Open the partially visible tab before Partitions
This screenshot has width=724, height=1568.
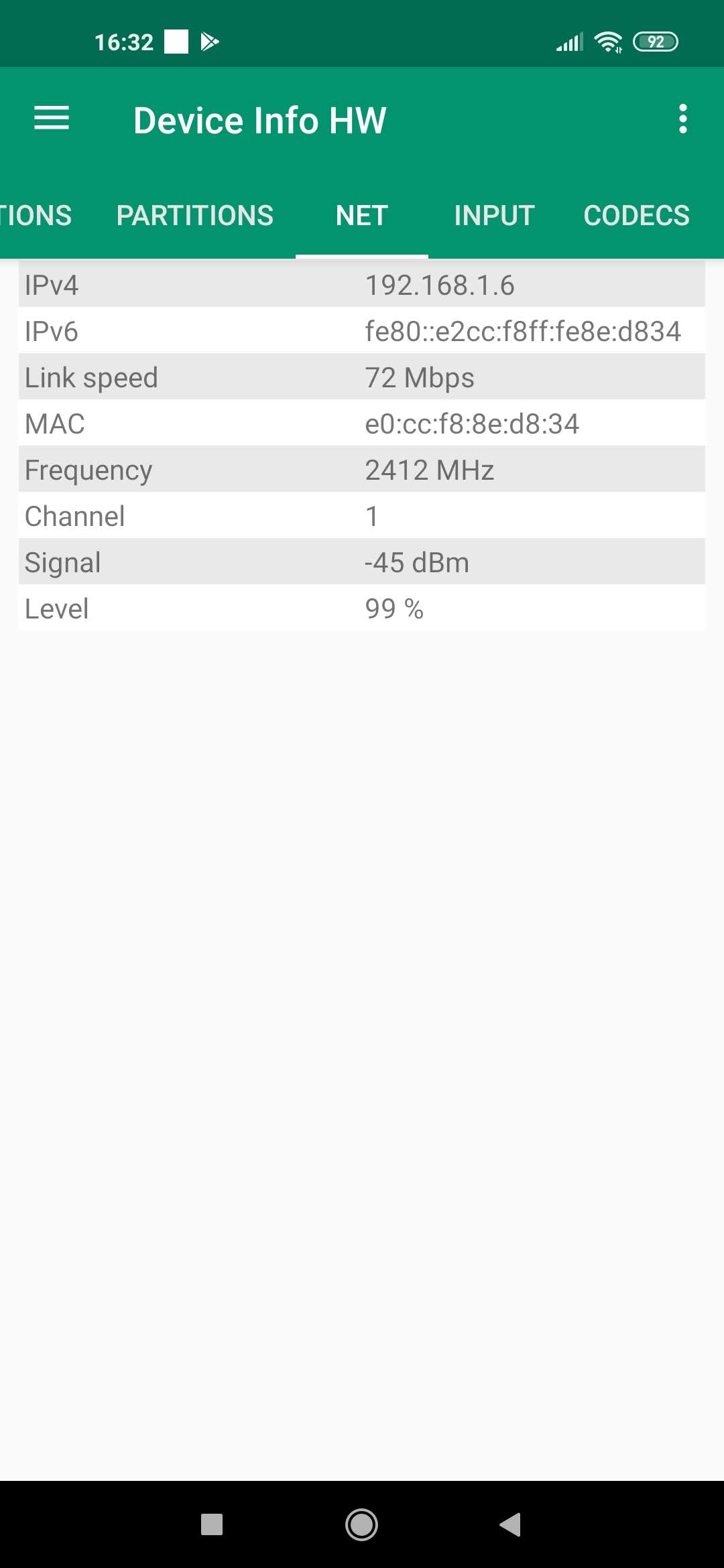coord(35,216)
